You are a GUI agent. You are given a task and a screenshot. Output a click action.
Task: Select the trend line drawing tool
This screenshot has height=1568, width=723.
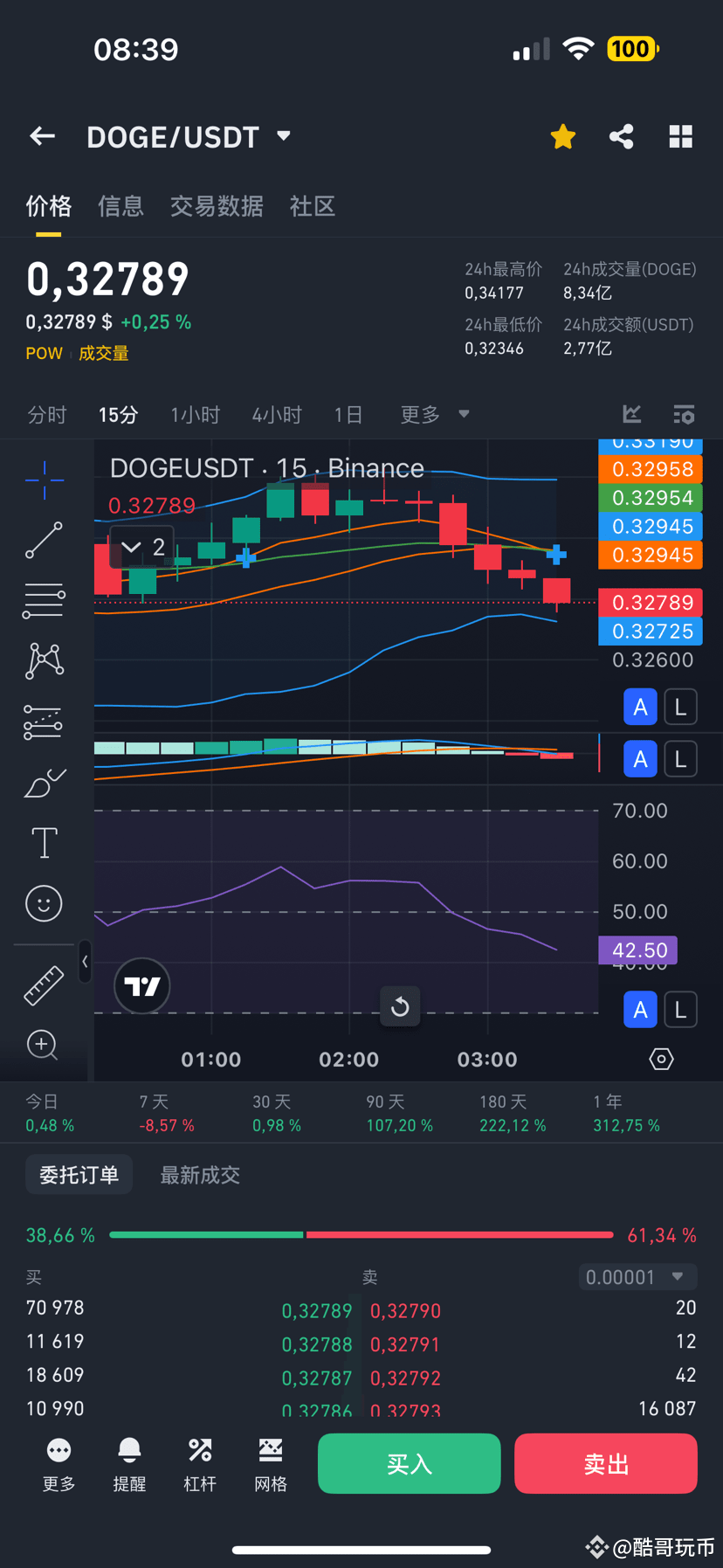coord(44,541)
